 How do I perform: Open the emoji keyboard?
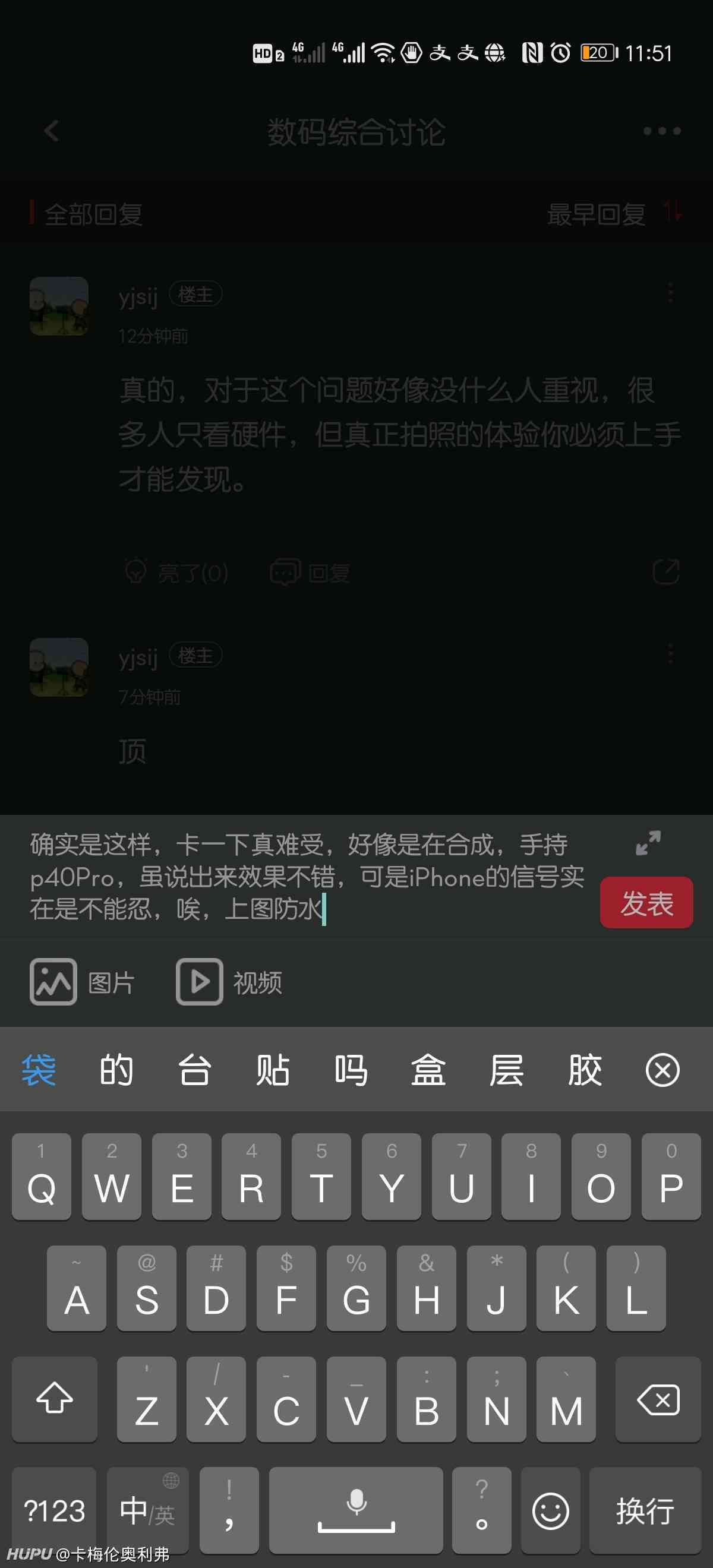[550, 1510]
